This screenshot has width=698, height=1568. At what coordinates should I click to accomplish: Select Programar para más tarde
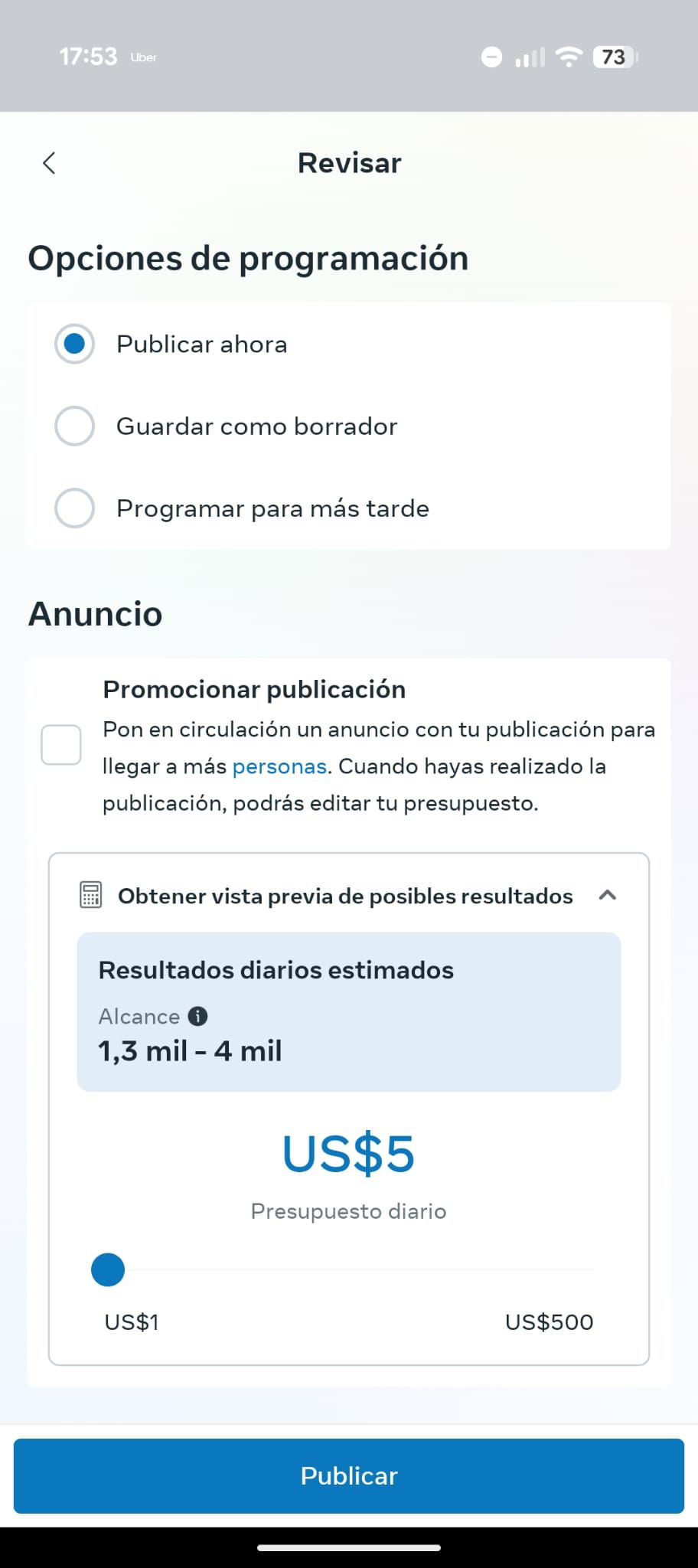coord(74,508)
